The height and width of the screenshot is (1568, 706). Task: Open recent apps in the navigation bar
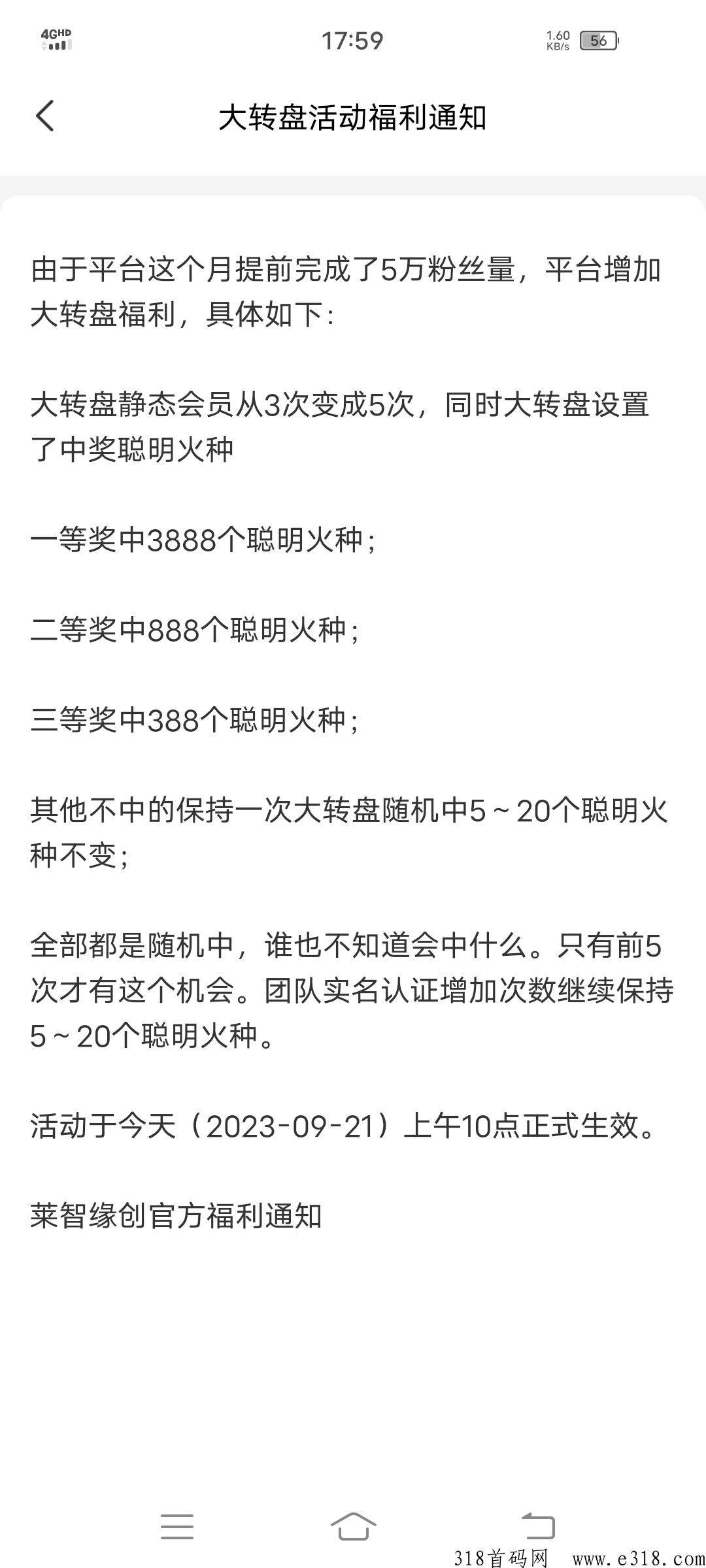pyautogui.click(x=177, y=1526)
